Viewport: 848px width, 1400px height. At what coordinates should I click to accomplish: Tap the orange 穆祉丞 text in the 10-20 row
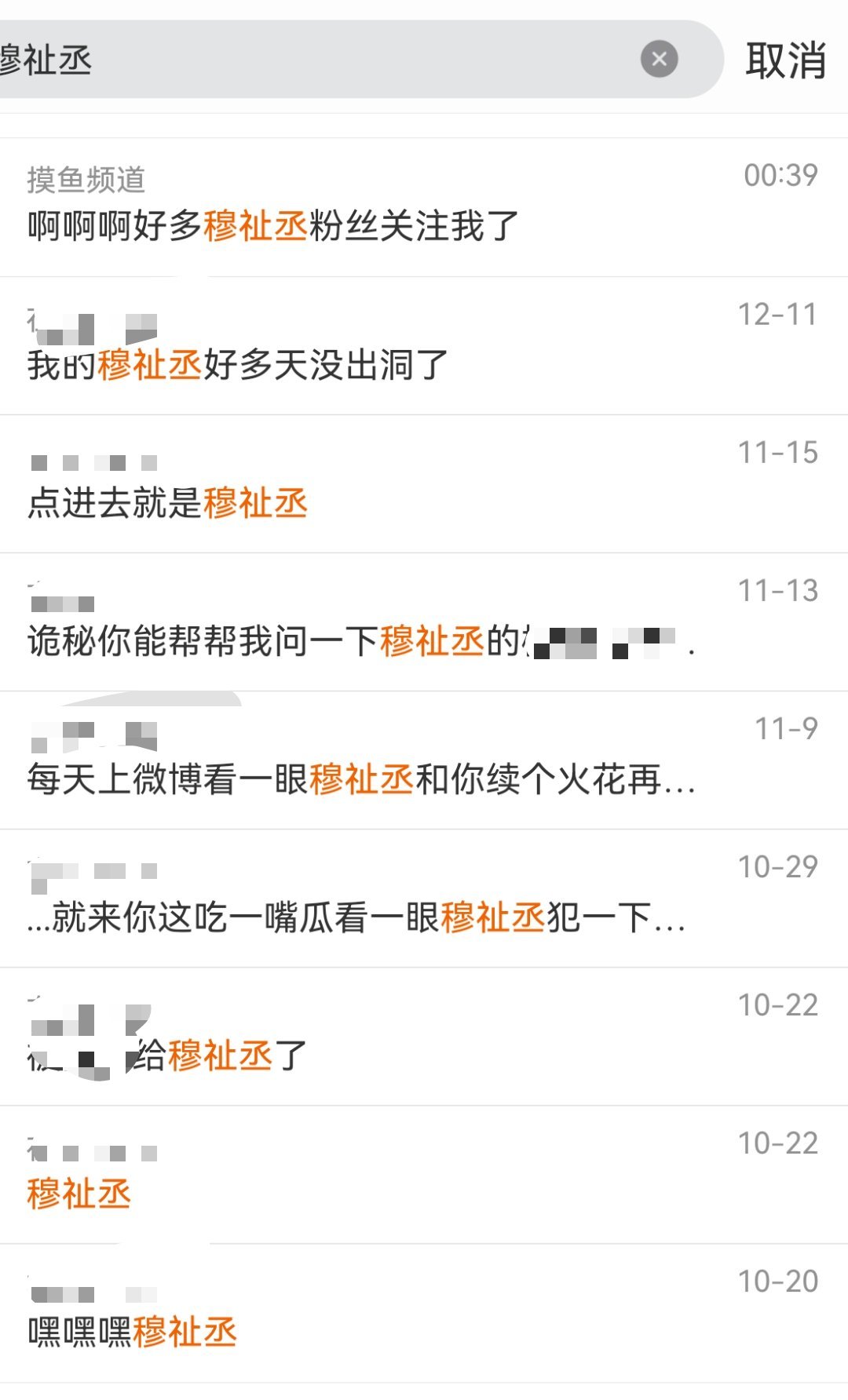[x=185, y=1329]
